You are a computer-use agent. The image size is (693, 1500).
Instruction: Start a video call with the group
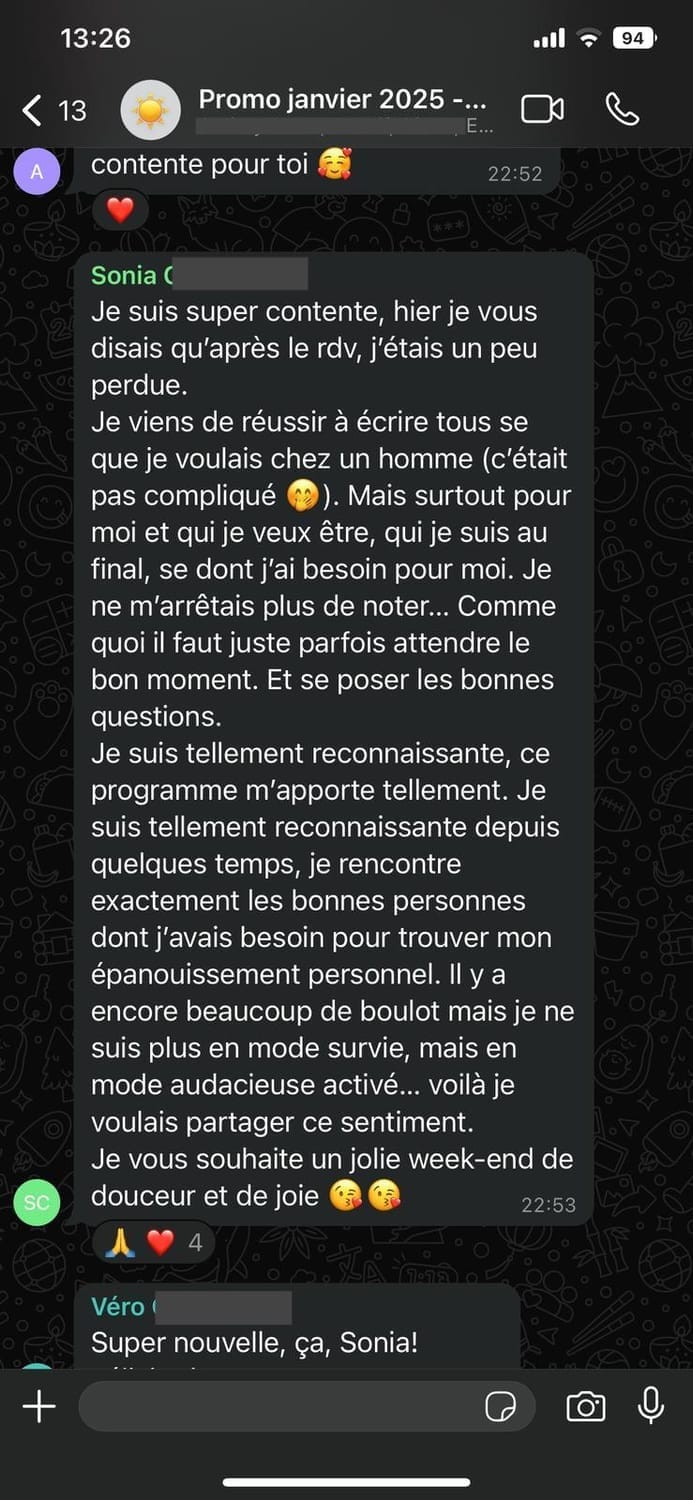(x=542, y=109)
